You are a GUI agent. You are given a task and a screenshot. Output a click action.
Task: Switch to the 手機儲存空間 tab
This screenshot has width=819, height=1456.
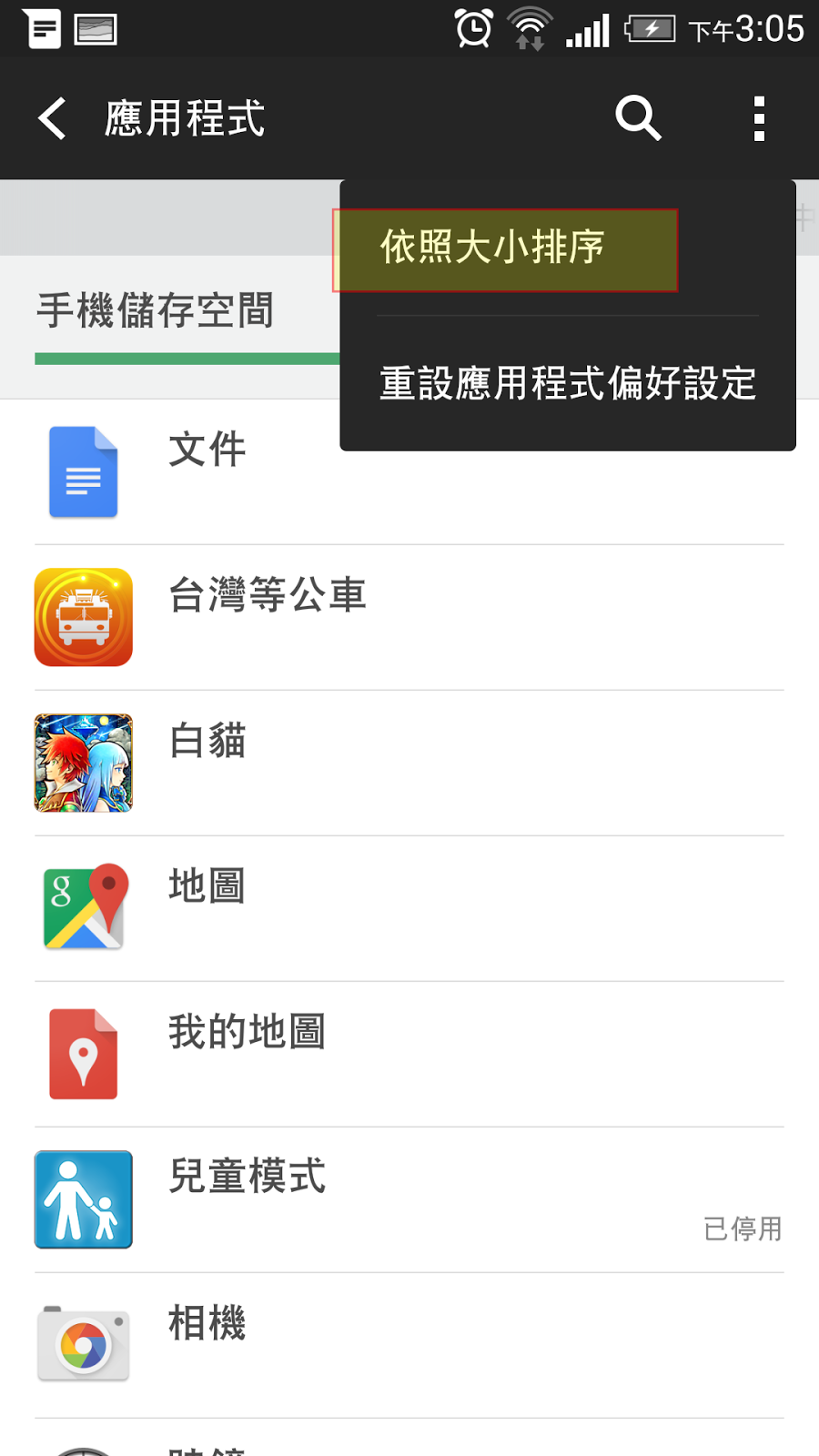[155, 311]
